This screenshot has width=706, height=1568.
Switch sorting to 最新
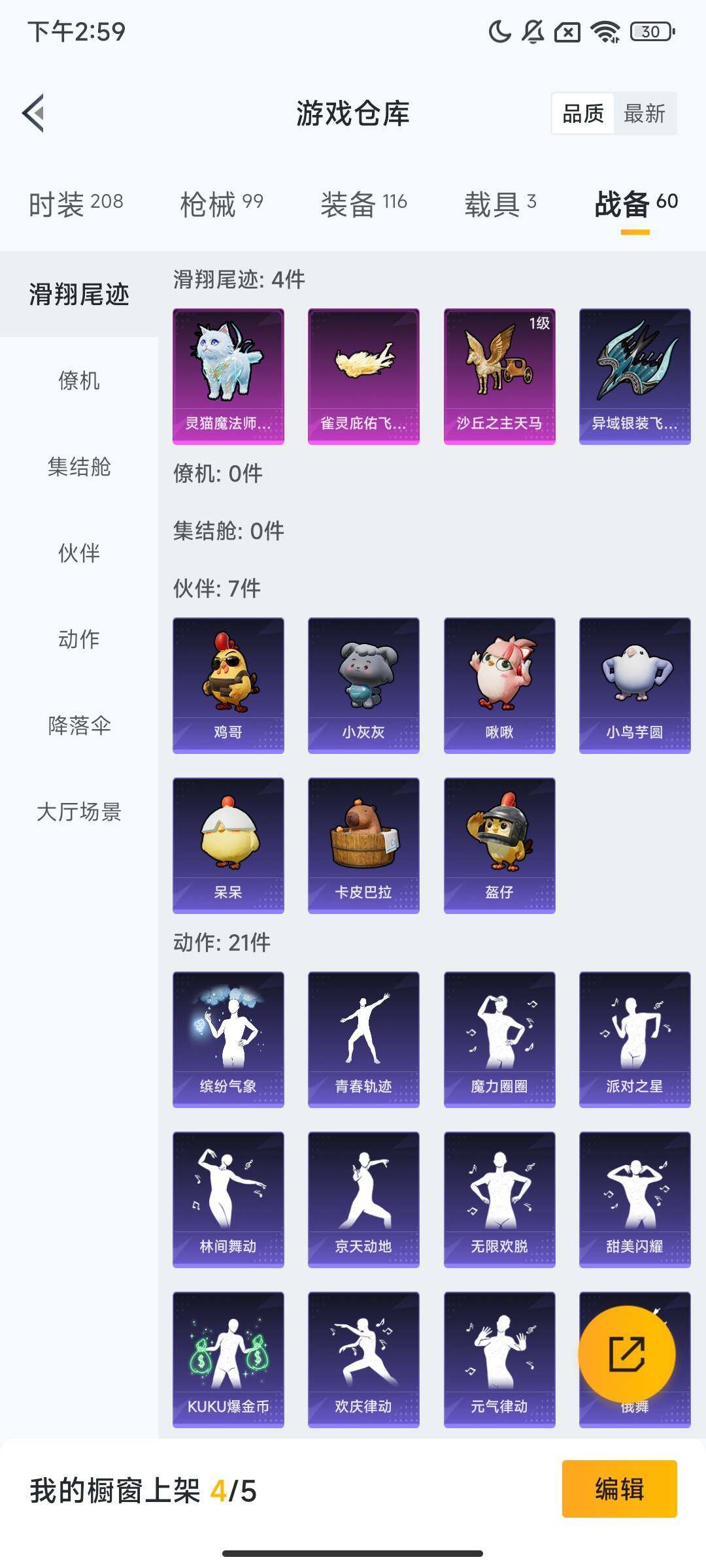click(x=644, y=115)
